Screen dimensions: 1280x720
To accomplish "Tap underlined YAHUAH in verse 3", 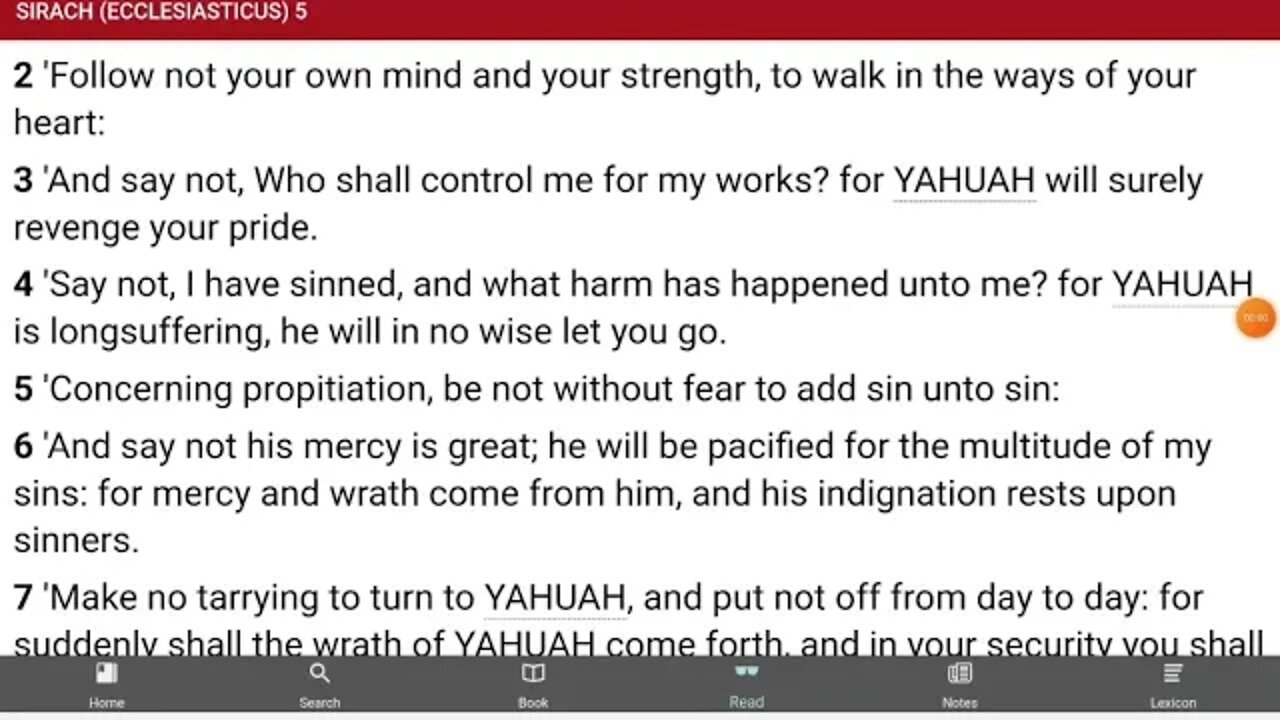I will coord(963,181).
